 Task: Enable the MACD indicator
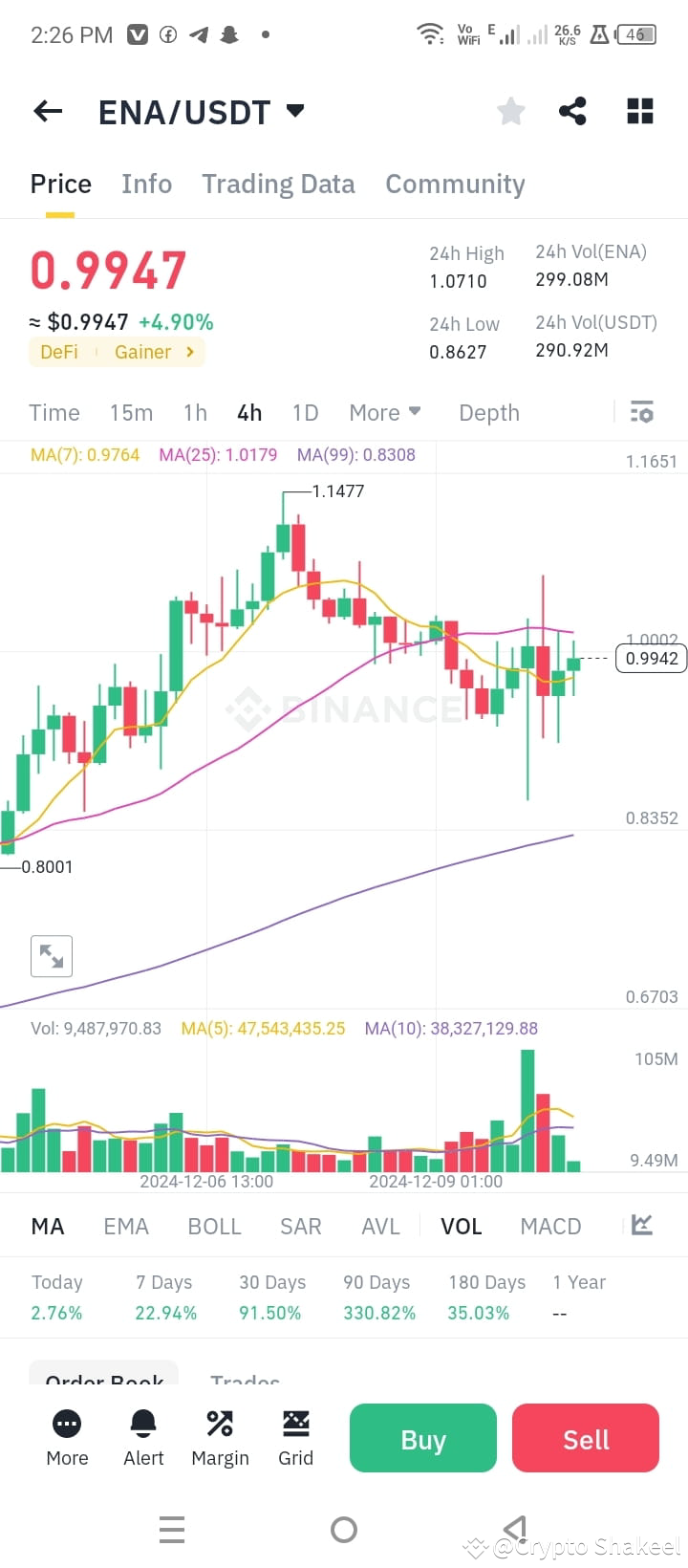[x=550, y=1225]
